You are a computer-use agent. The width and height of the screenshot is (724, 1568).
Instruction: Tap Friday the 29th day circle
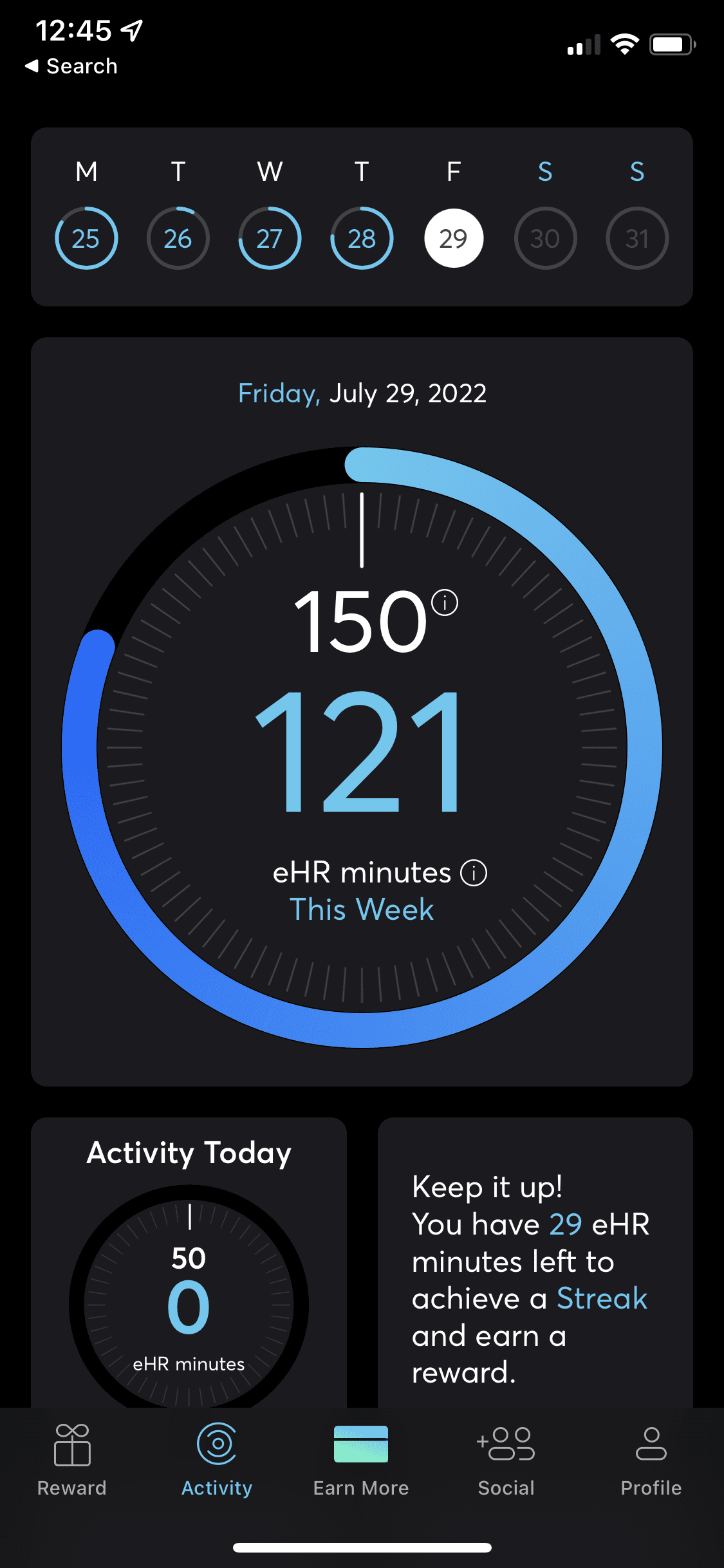454,238
